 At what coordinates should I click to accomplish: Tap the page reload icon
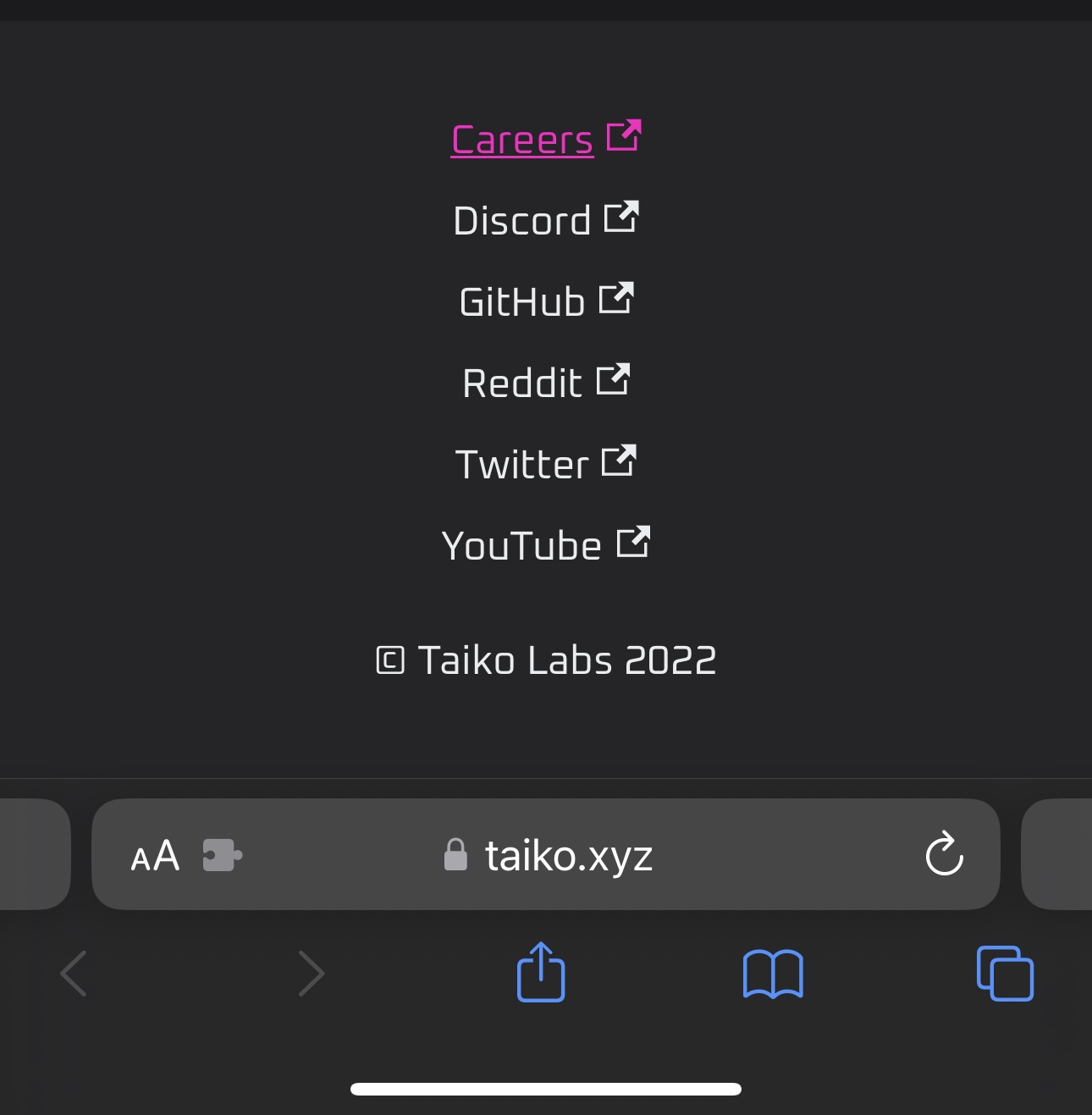(945, 855)
